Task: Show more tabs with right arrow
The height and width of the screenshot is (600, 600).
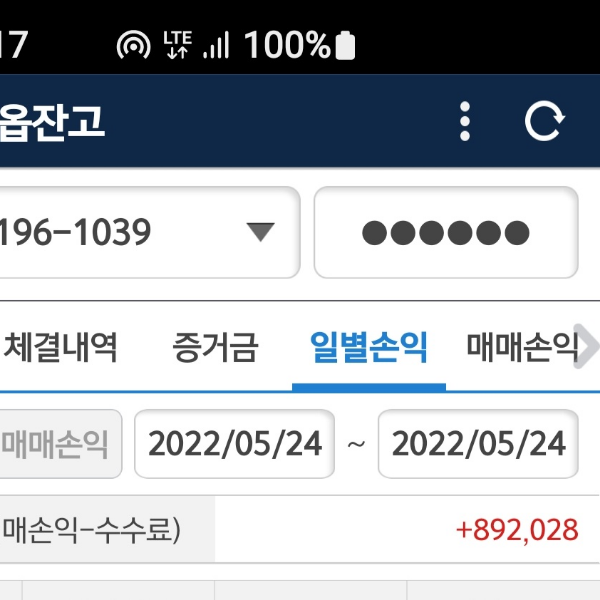Action: click(x=589, y=348)
